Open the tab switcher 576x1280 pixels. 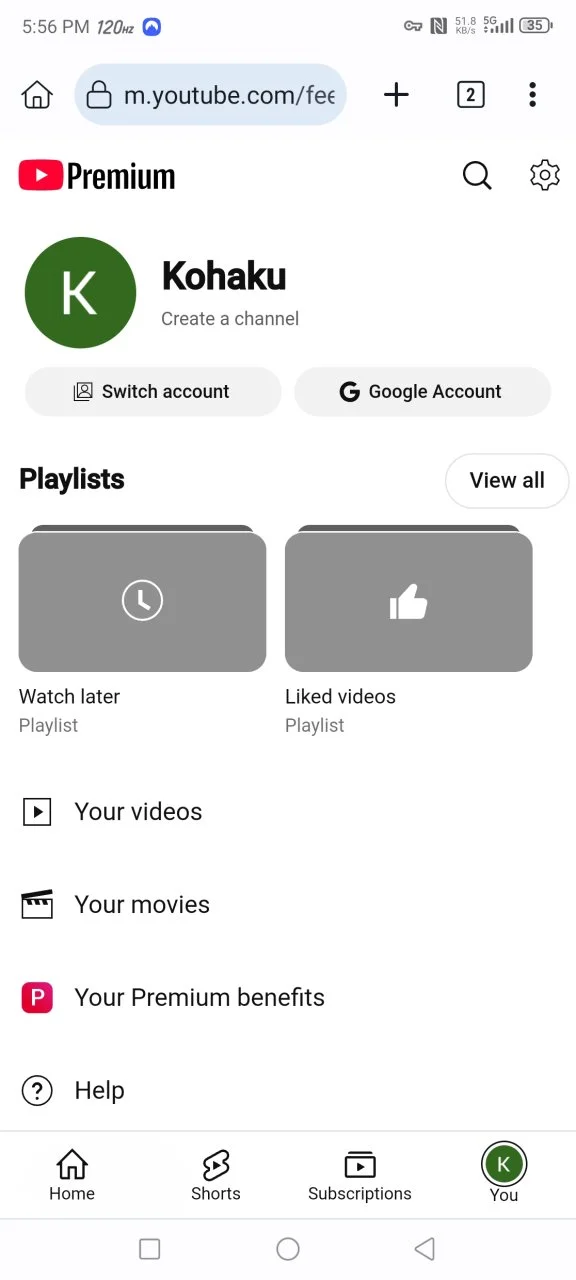point(470,95)
